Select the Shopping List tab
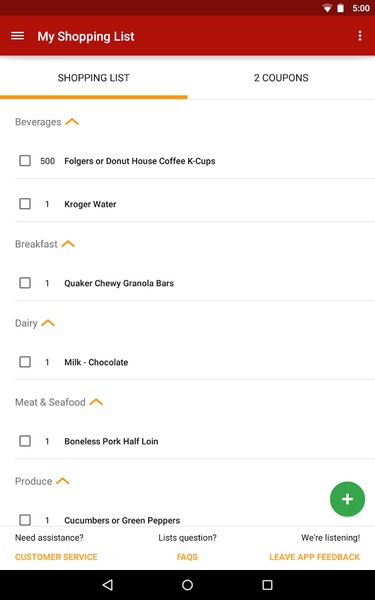The width and height of the screenshot is (375, 600). pos(94,78)
